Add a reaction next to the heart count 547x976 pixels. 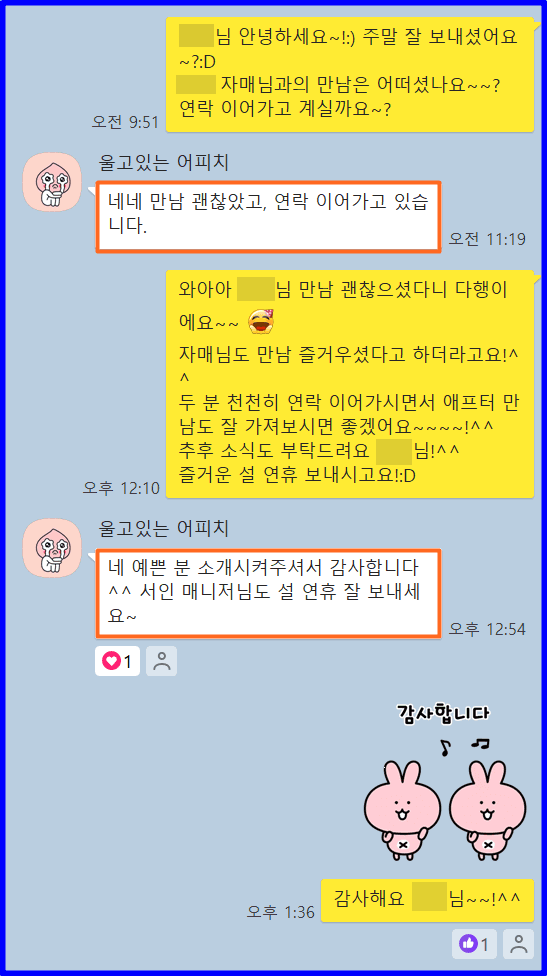pyautogui.click(x=162, y=661)
